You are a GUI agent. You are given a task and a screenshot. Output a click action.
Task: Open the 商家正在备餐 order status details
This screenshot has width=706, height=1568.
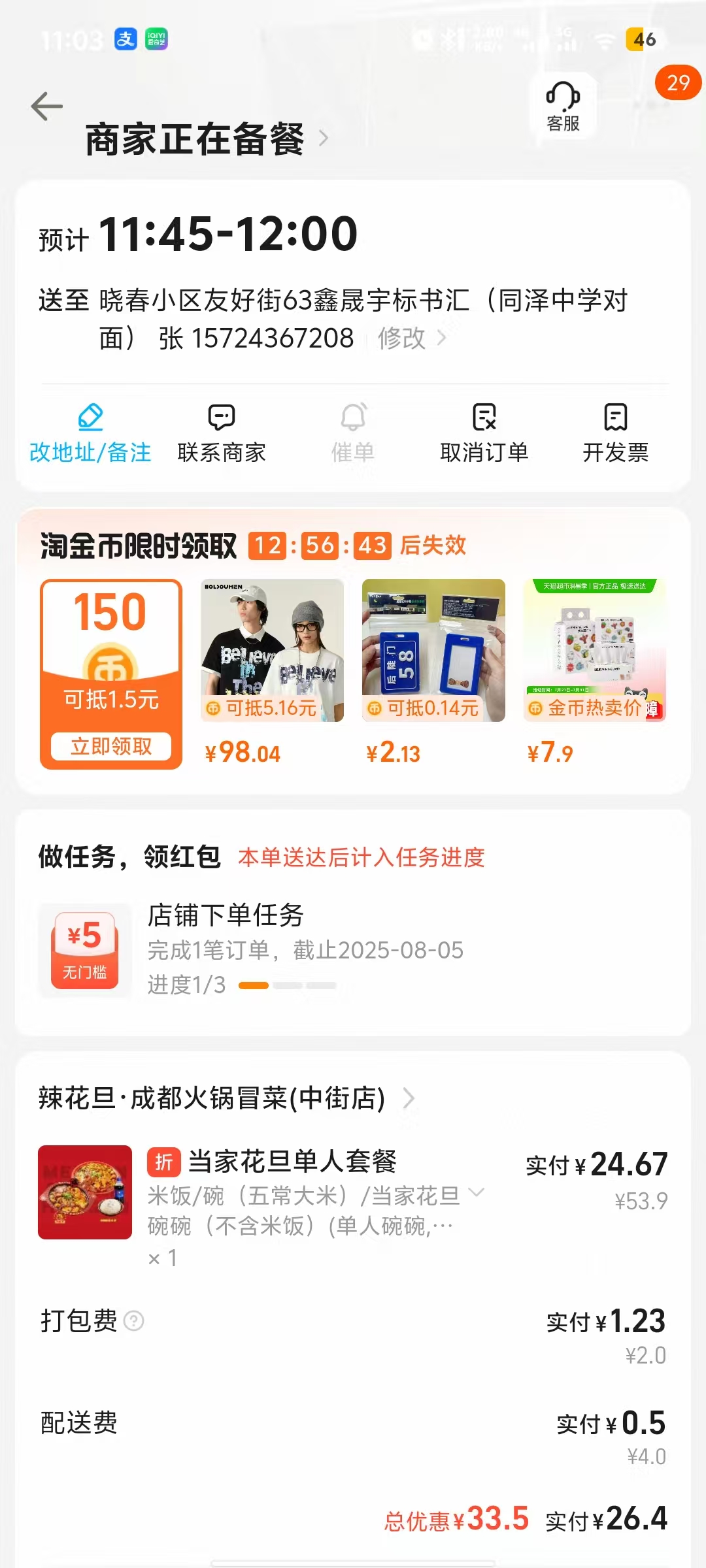click(x=207, y=139)
